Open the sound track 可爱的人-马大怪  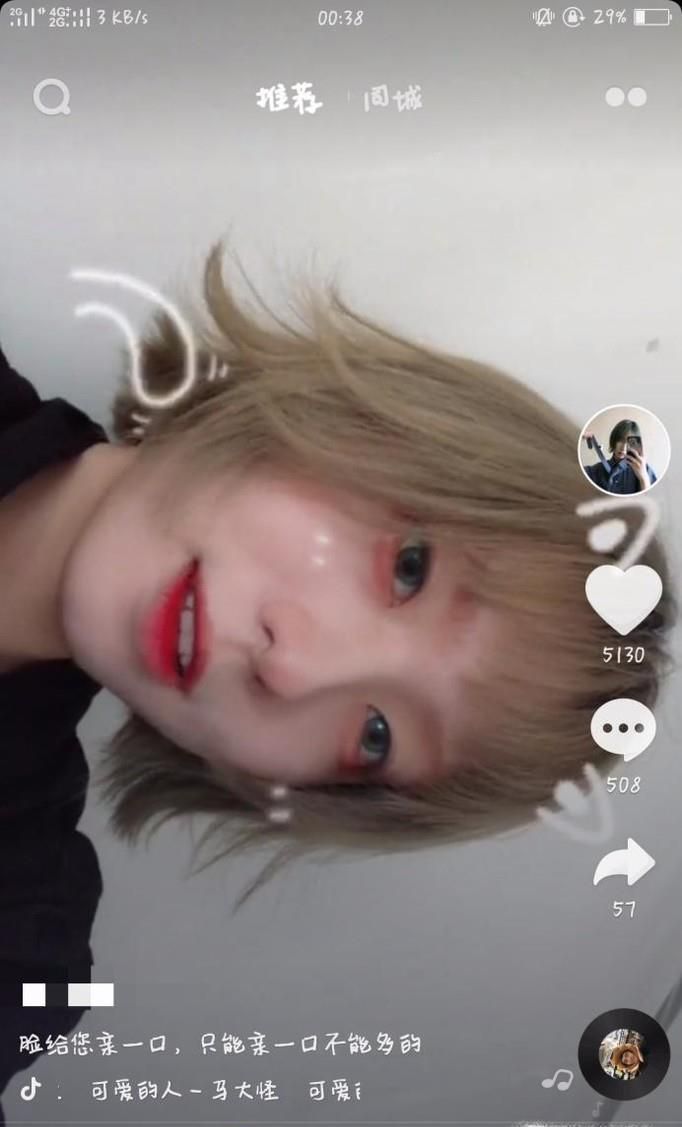pyautogui.click(x=185, y=1089)
